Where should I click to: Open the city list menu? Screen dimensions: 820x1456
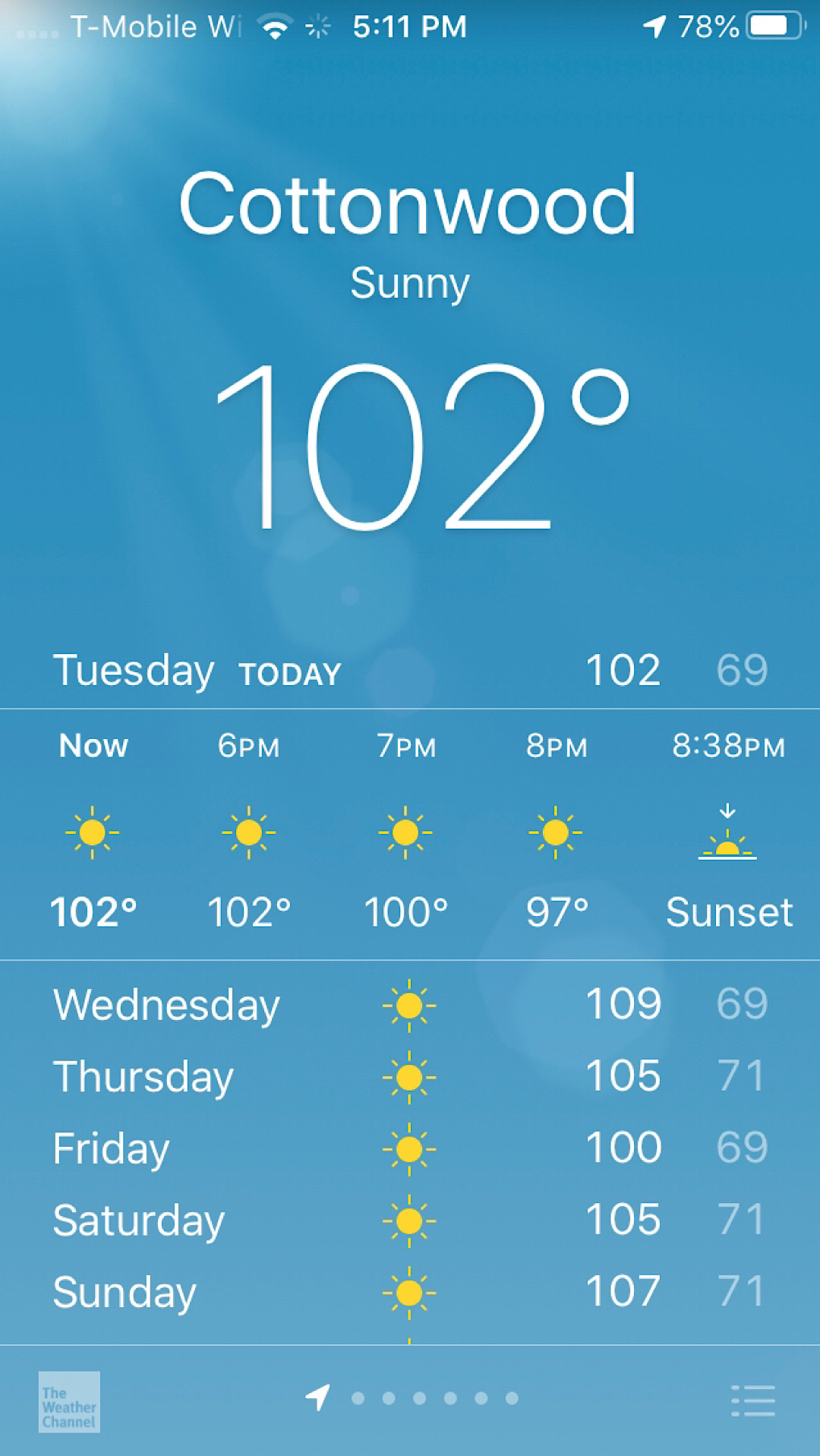tap(752, 1401)
